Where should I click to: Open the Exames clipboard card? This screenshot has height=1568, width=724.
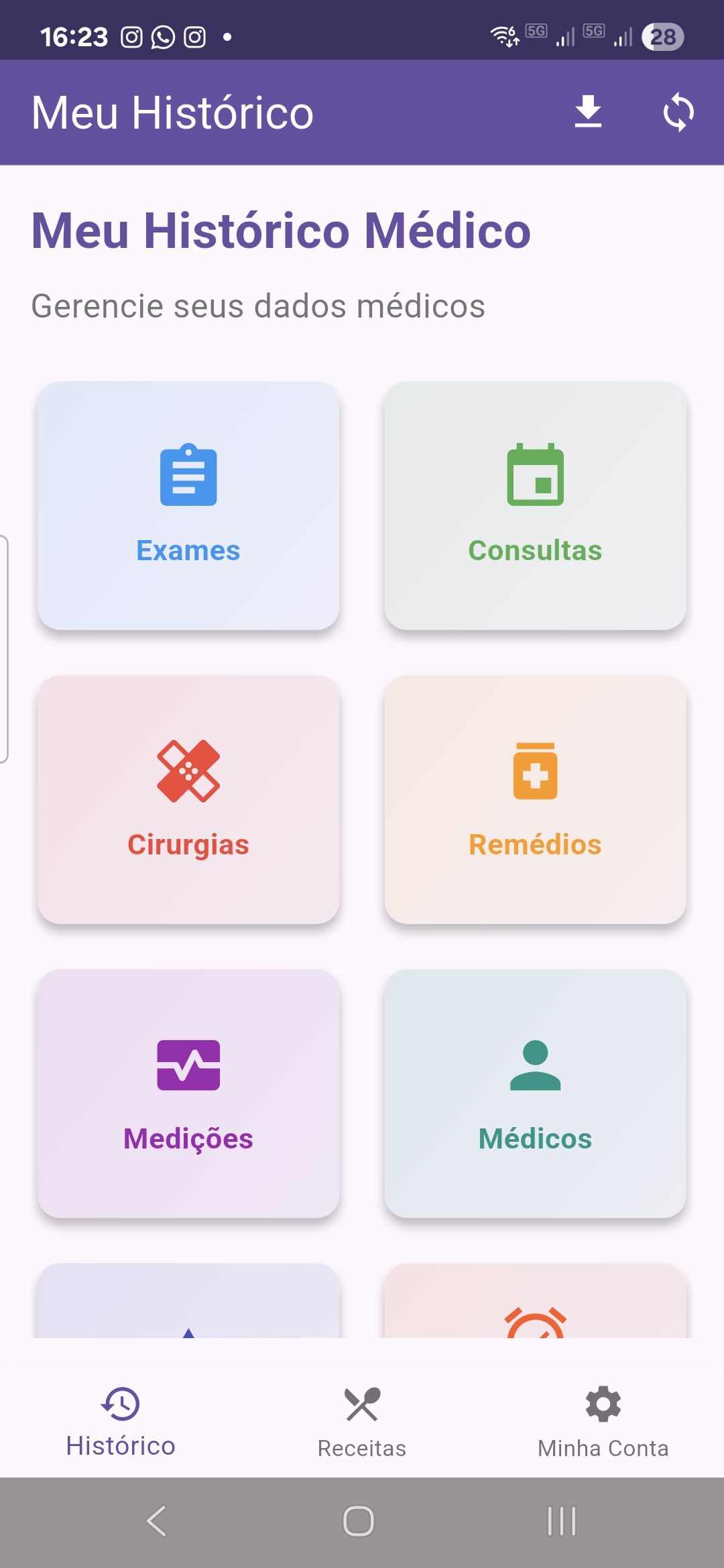[x=190, y=506]
